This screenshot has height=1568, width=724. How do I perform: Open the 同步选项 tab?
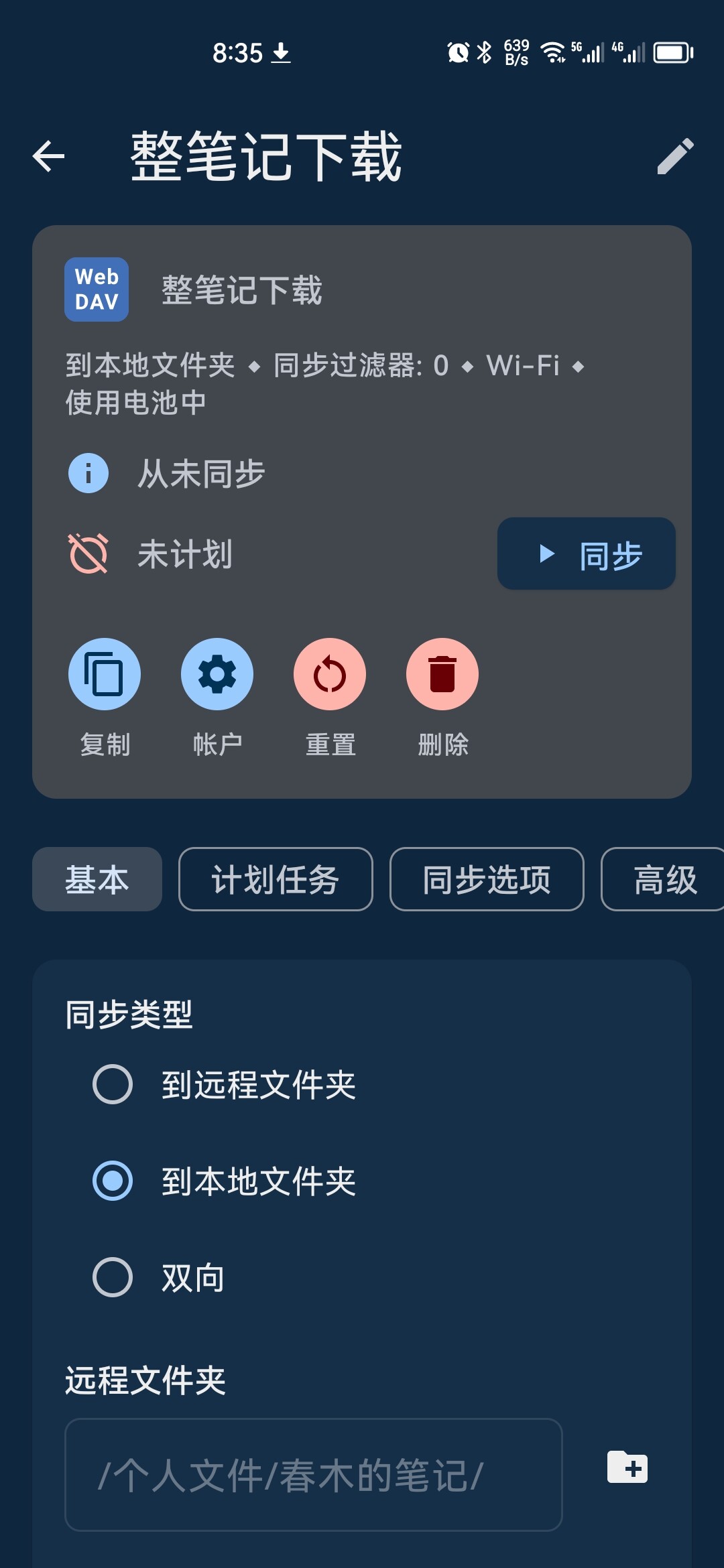[487, 879]
